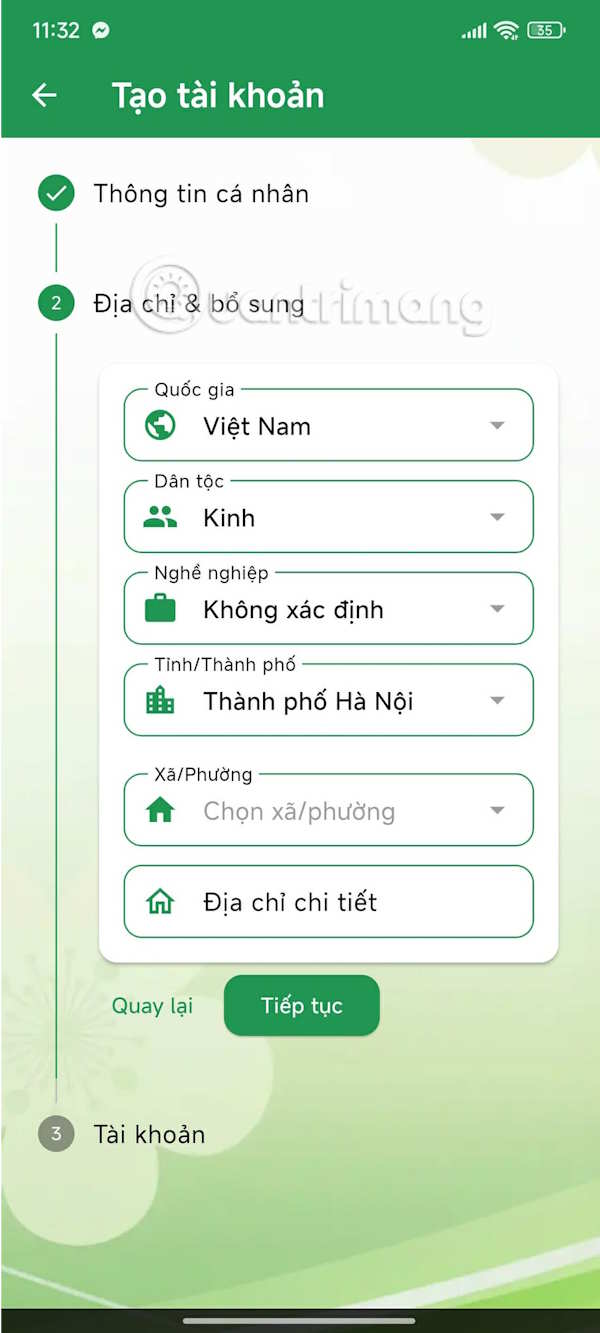Continue with the Tiếp tục button
The width and height of the screenshot is (600, 1333).
(301, 1006)
